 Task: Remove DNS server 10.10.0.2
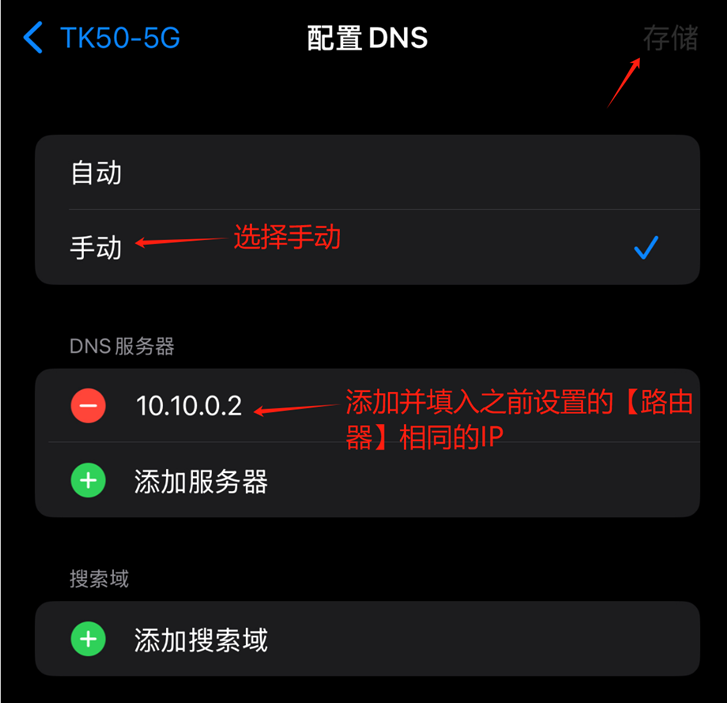pos(88,405)
